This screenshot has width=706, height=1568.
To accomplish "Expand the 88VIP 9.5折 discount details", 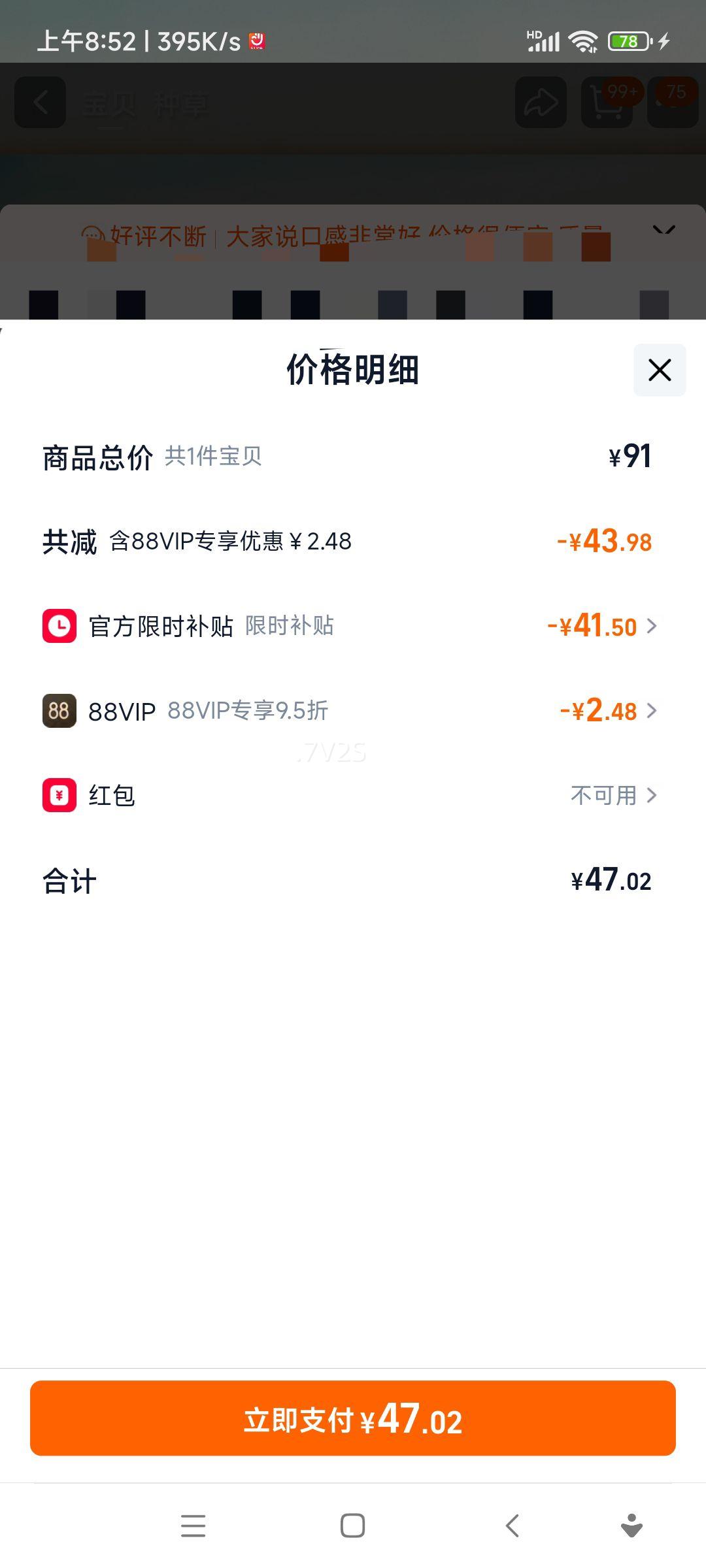I will [x=651, y=711].
